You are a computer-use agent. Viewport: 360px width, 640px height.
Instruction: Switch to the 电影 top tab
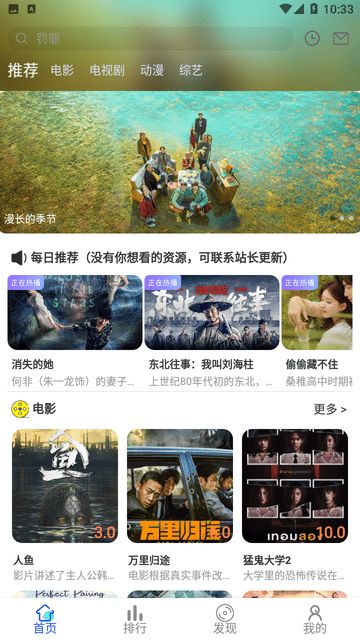[62, 70]
